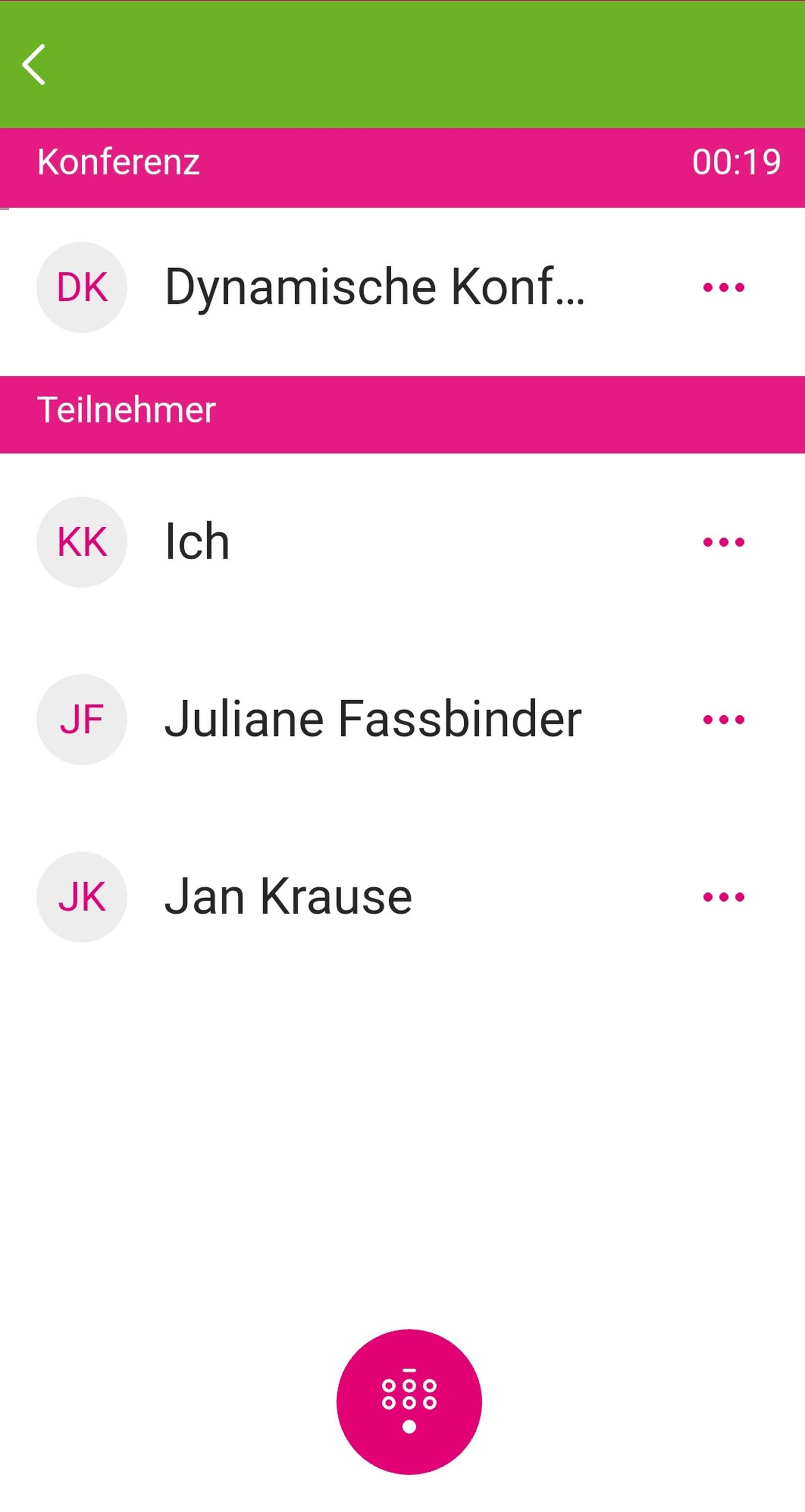Open more options for Jan Krause
The image size is (805, 1512).
coord(723,897)
